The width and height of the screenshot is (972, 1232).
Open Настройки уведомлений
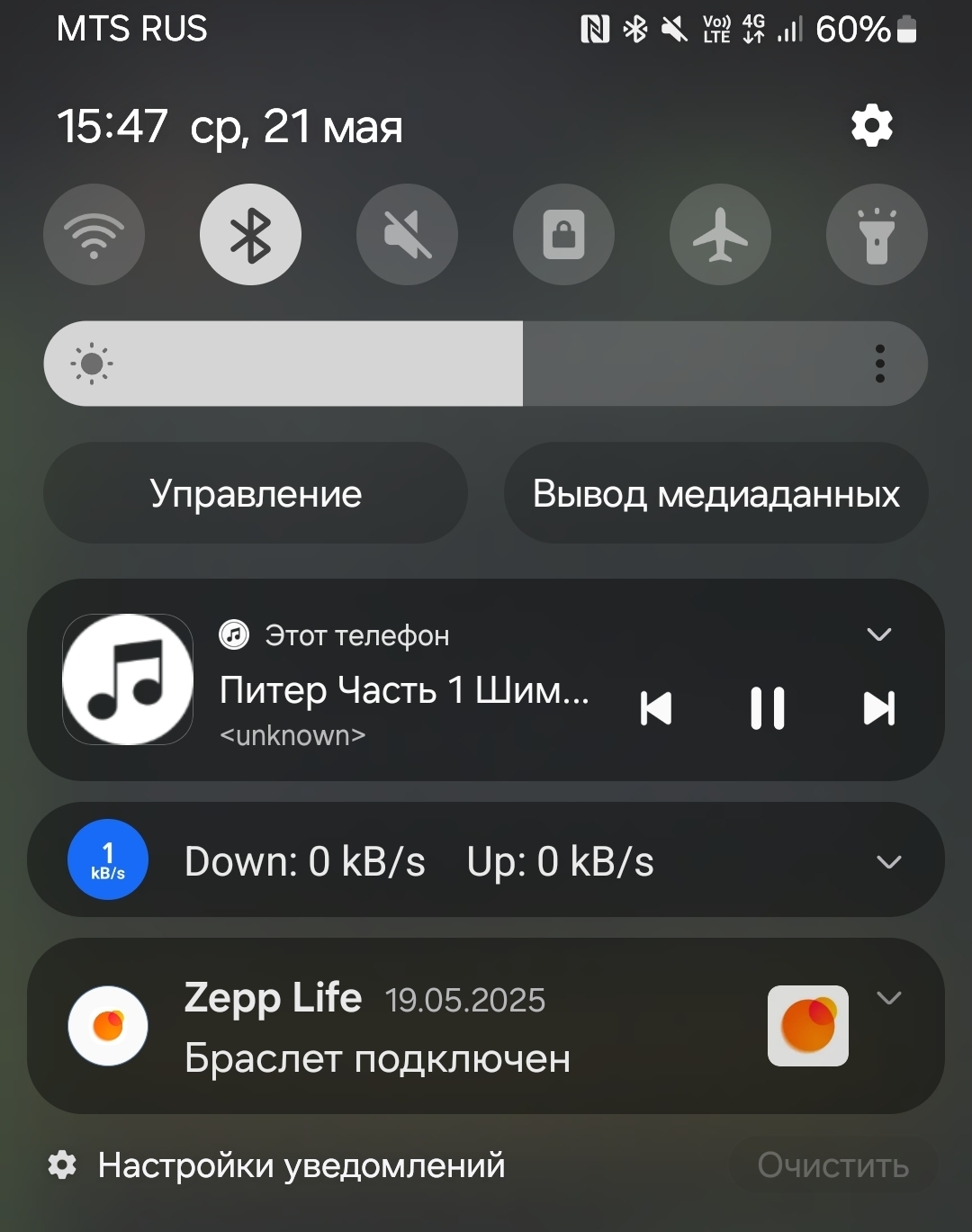(276, 1165)
